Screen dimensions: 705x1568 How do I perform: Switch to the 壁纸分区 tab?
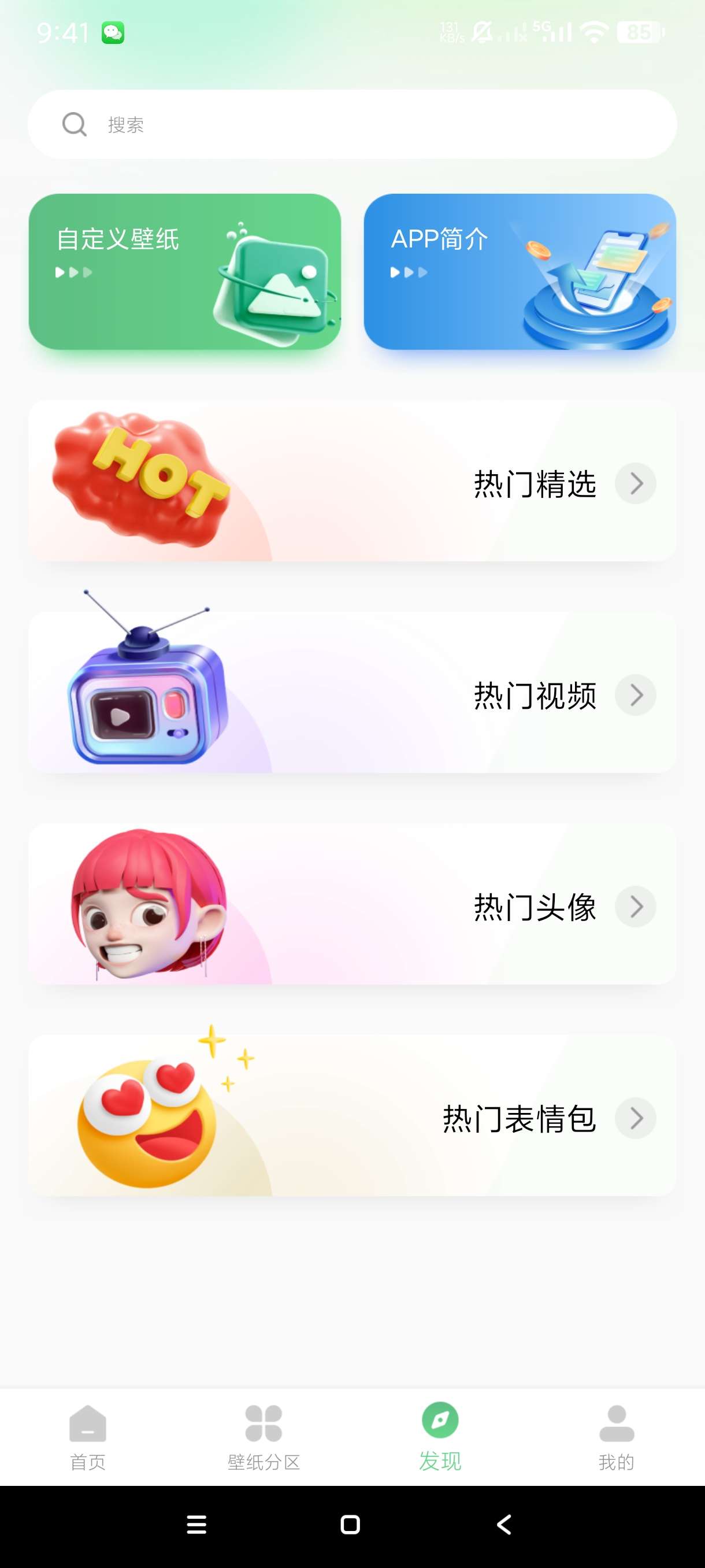264,1438
